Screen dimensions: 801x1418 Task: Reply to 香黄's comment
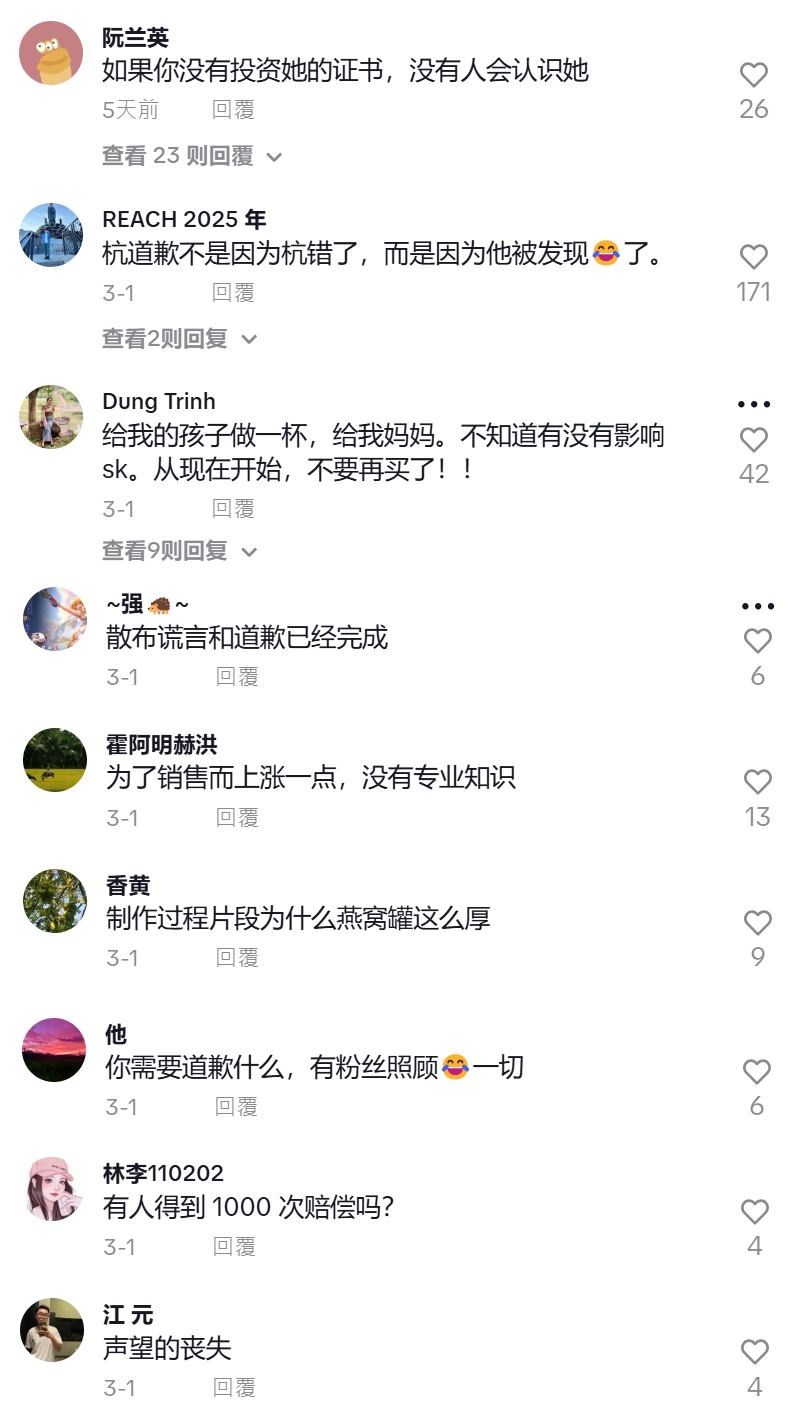point(237,957)
